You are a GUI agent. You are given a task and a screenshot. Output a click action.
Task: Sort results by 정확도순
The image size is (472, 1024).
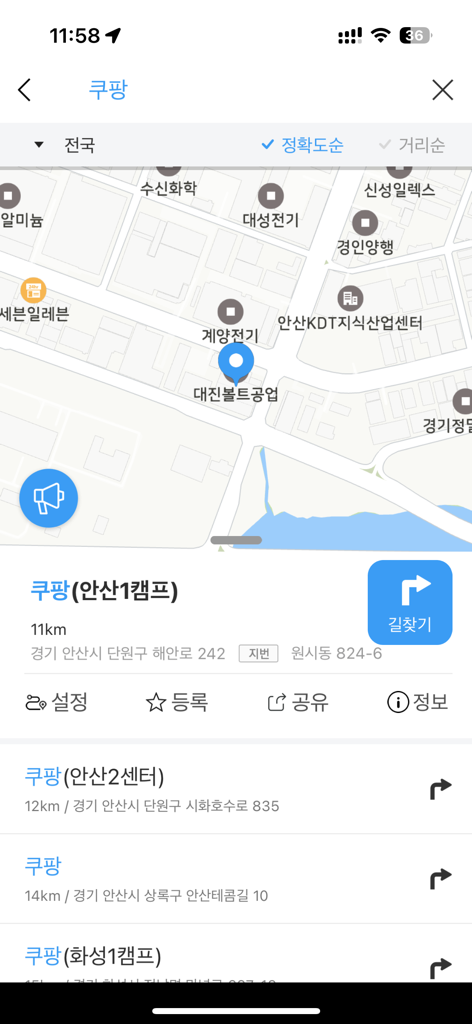tap(302, 145)
